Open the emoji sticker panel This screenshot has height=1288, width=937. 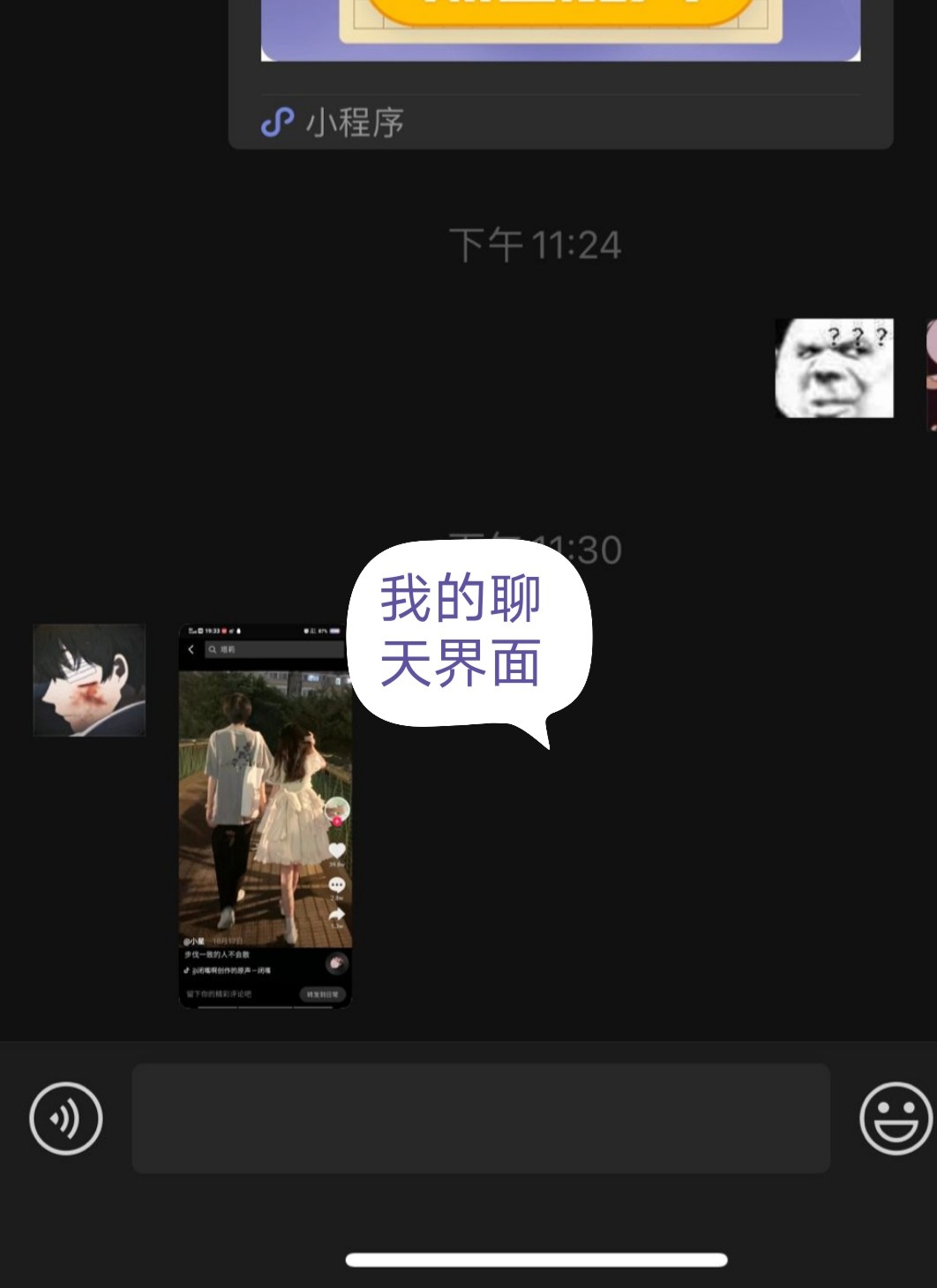pos(895,1118)
